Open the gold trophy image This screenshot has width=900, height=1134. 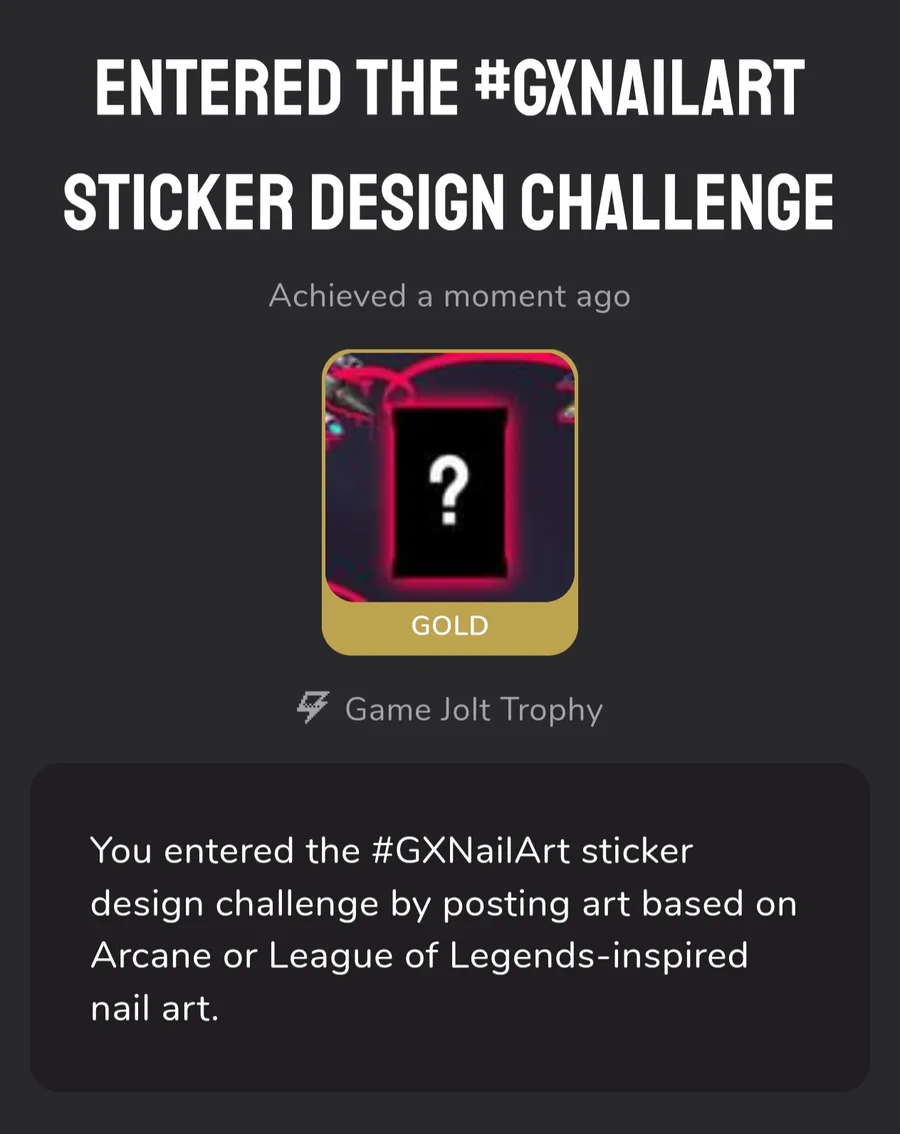point(449,480)
